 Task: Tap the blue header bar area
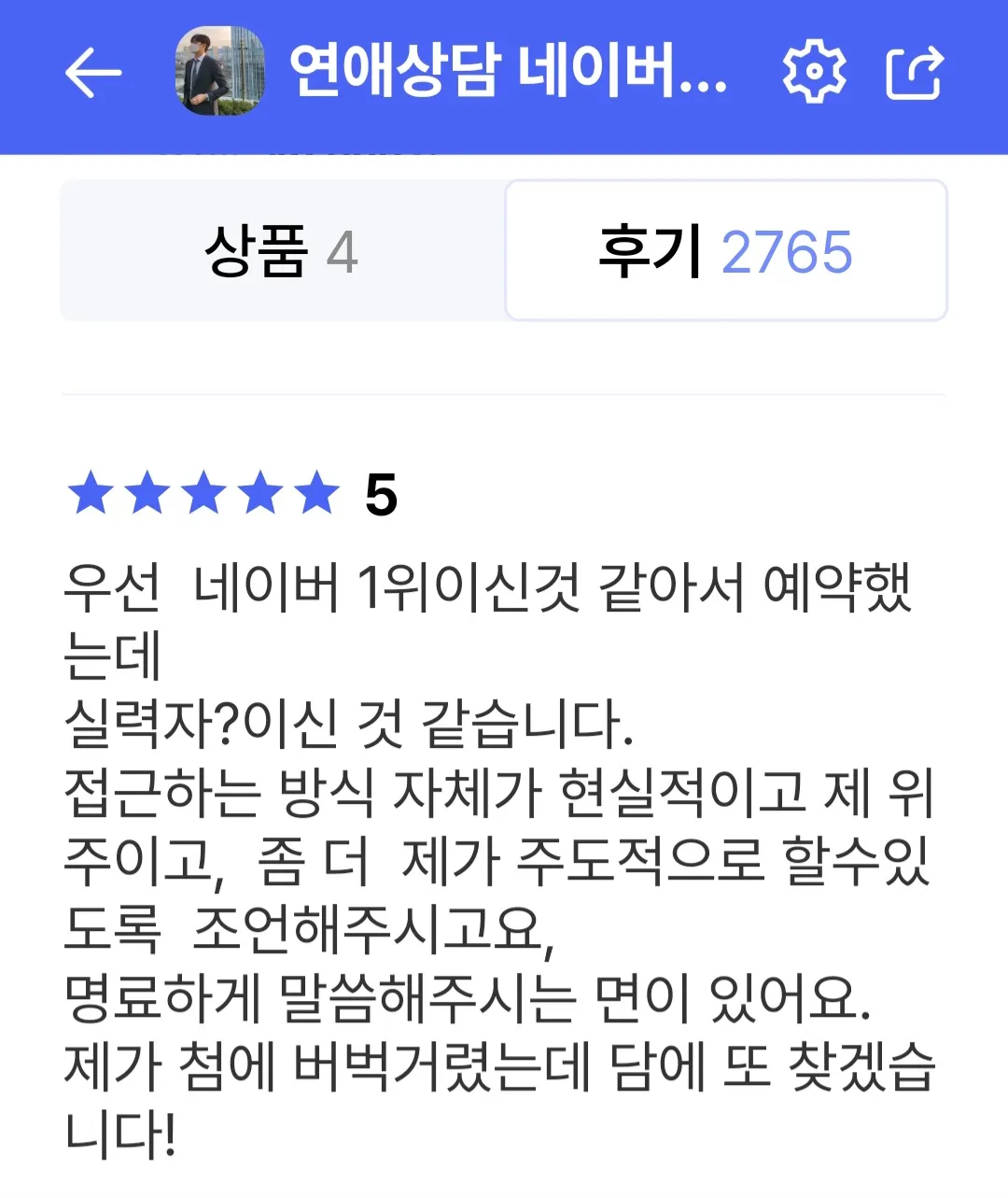(x=504, y=75)
